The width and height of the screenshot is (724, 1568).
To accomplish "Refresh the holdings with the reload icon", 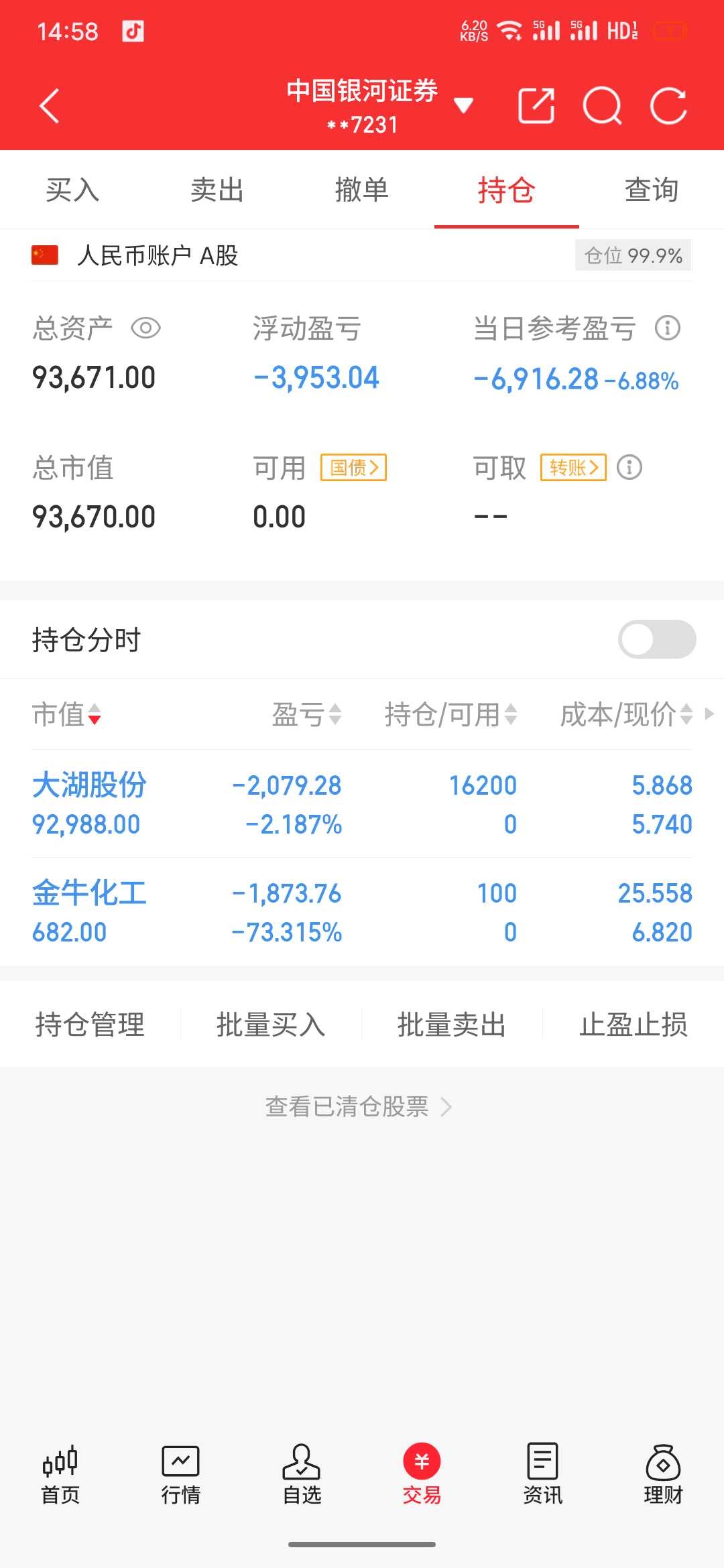I will [668, 106].
